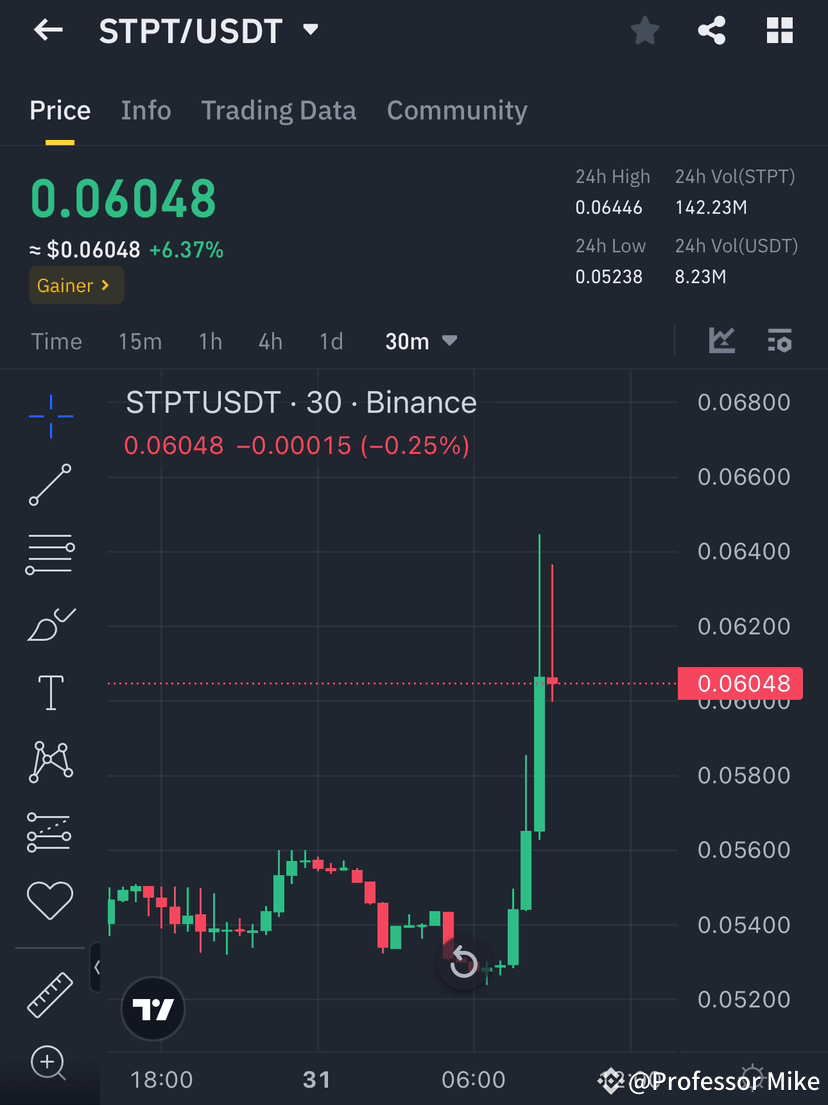This screenshot has height=1105, width=828.
Task: Open the XABCD pattern tool
Action: click(50, 761)
